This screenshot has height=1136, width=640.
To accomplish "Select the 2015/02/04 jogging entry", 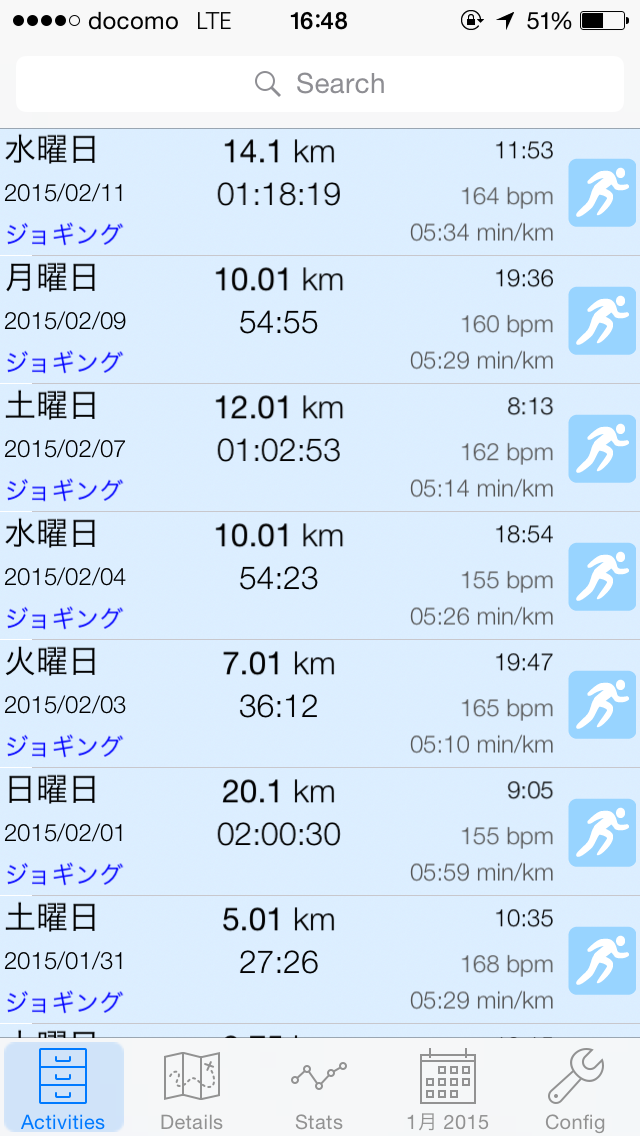I will coord(320,576).
